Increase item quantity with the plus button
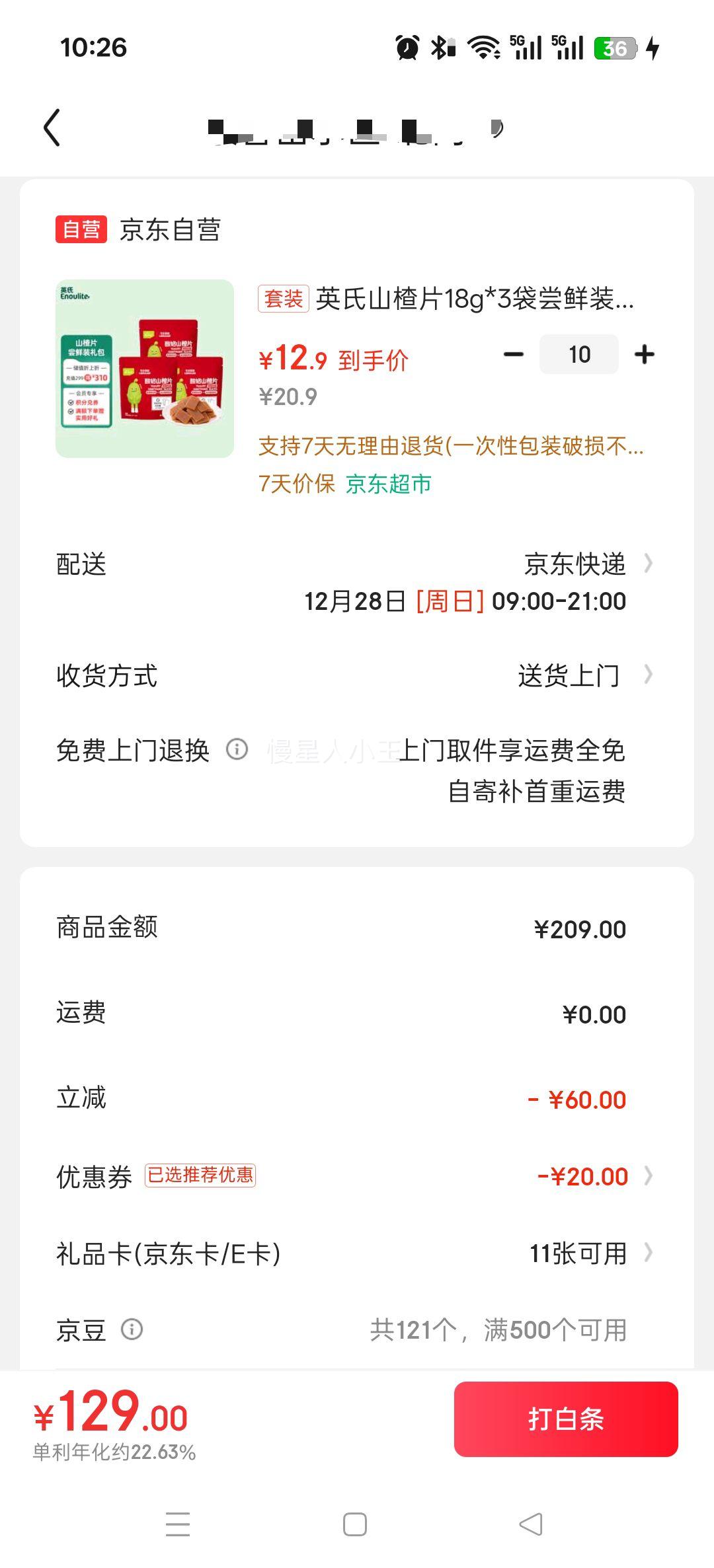The image size is (714, 1568). point(645,354)
